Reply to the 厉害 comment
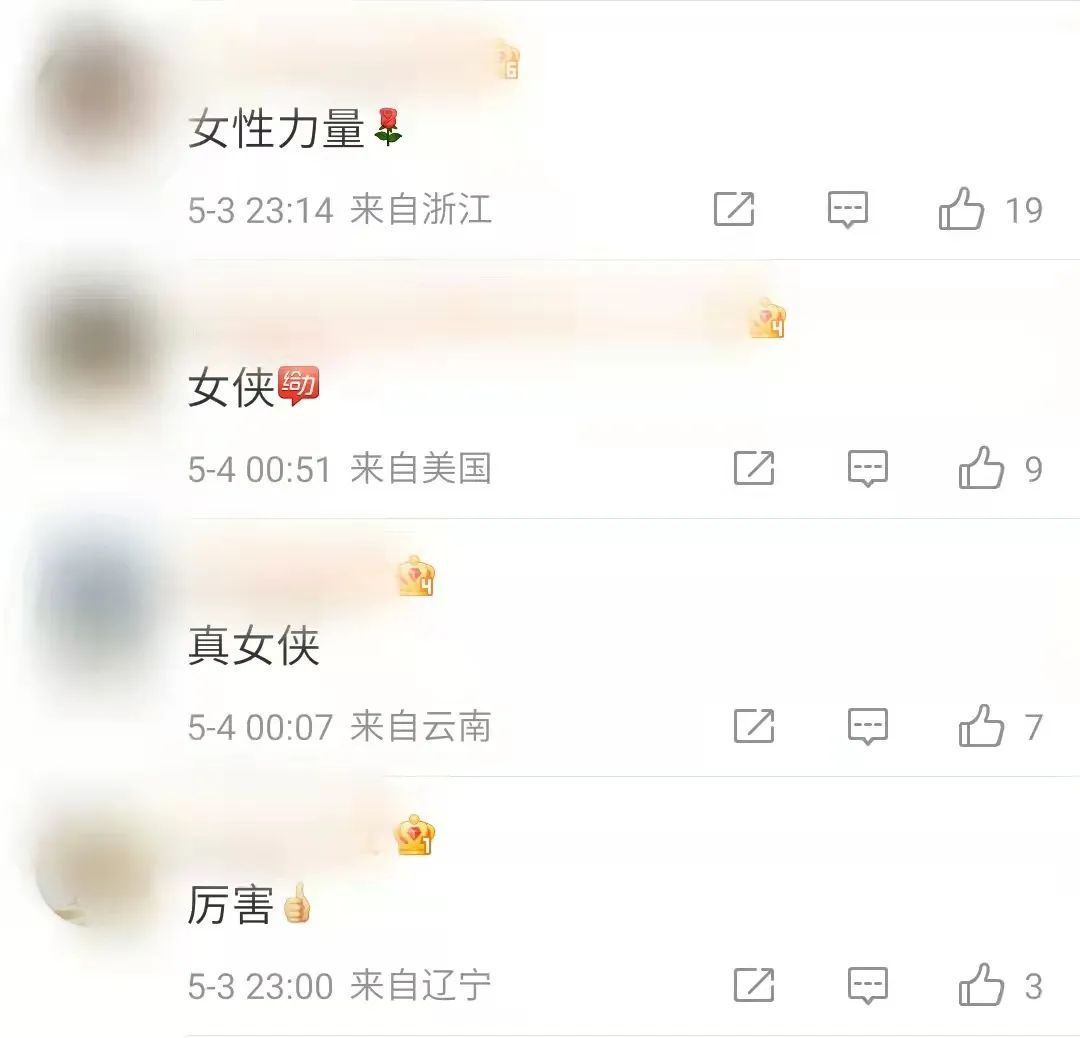Viewport: 1080px width, 1038px height. pos(868,986)
